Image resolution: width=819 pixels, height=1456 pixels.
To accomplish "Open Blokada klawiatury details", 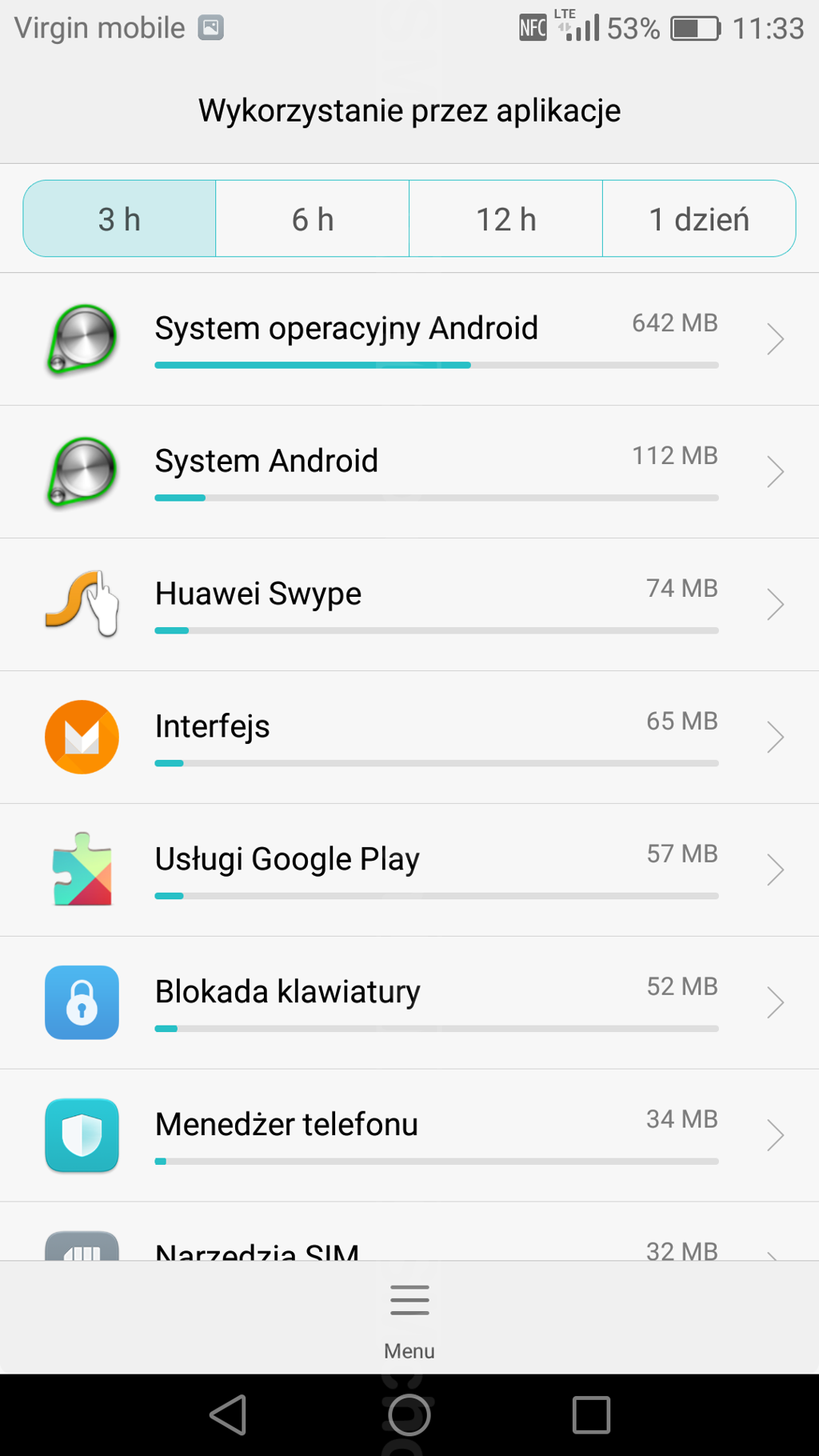I will click(409, 1003).
